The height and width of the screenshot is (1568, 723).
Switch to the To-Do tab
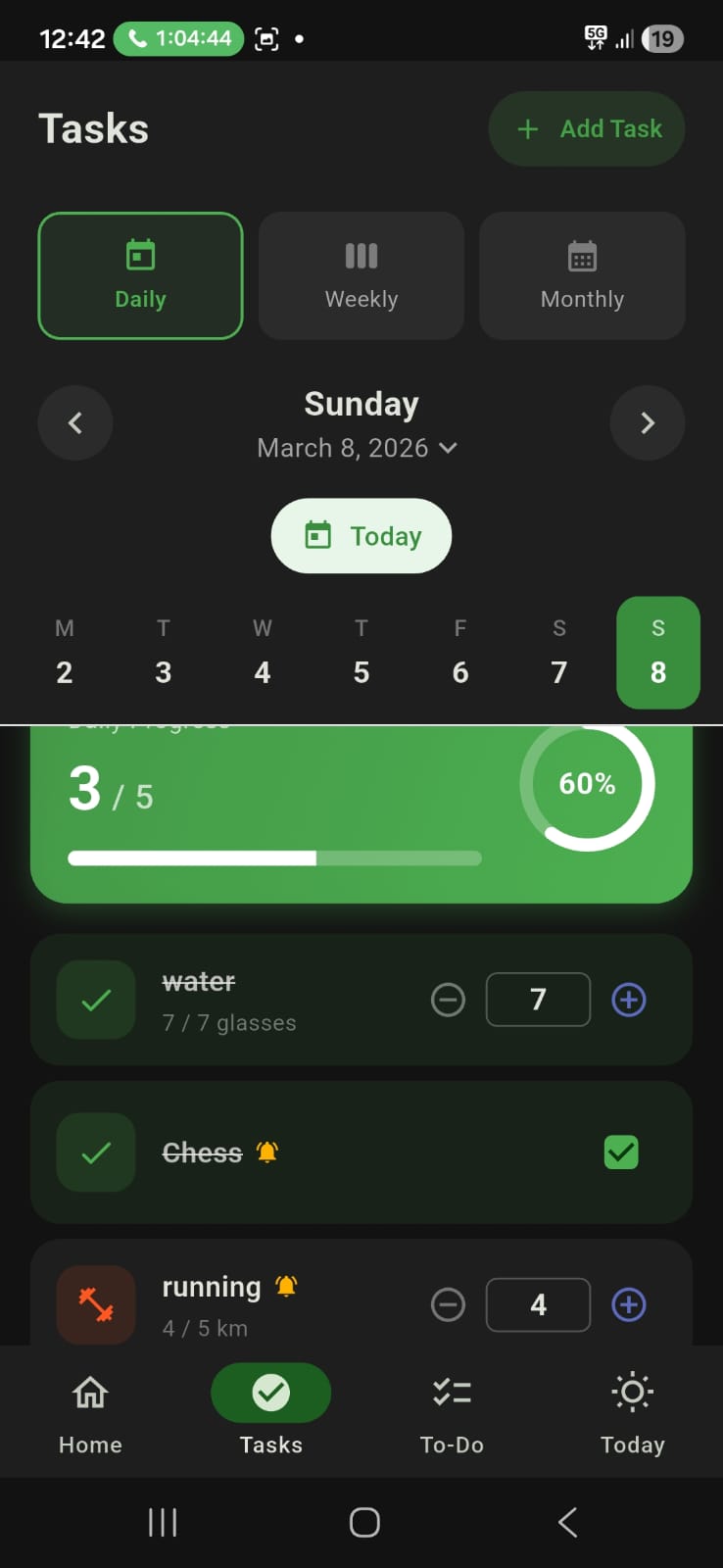(x=452, y=1411)
